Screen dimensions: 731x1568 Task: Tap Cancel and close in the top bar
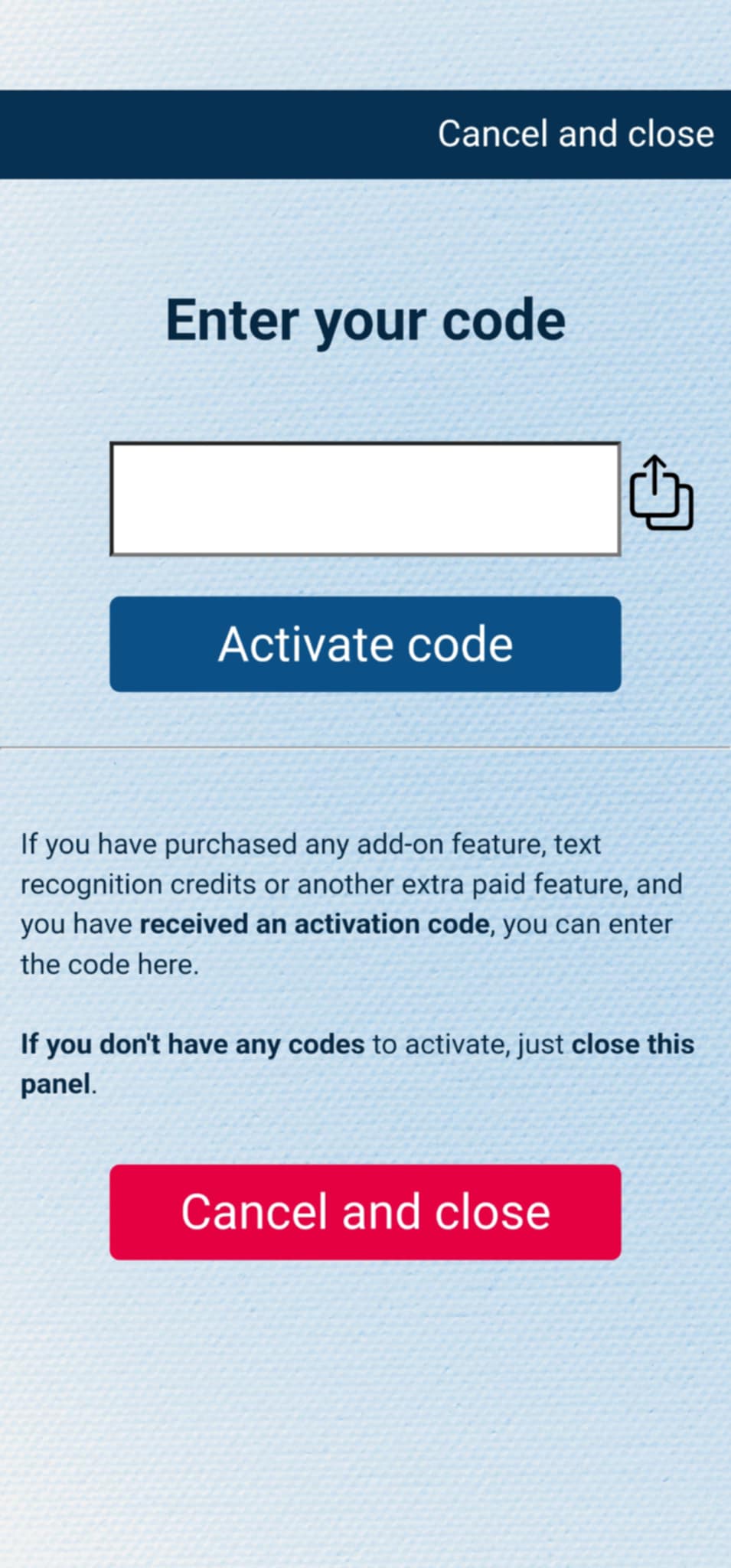pyautogui.click(x=575, y=134)
